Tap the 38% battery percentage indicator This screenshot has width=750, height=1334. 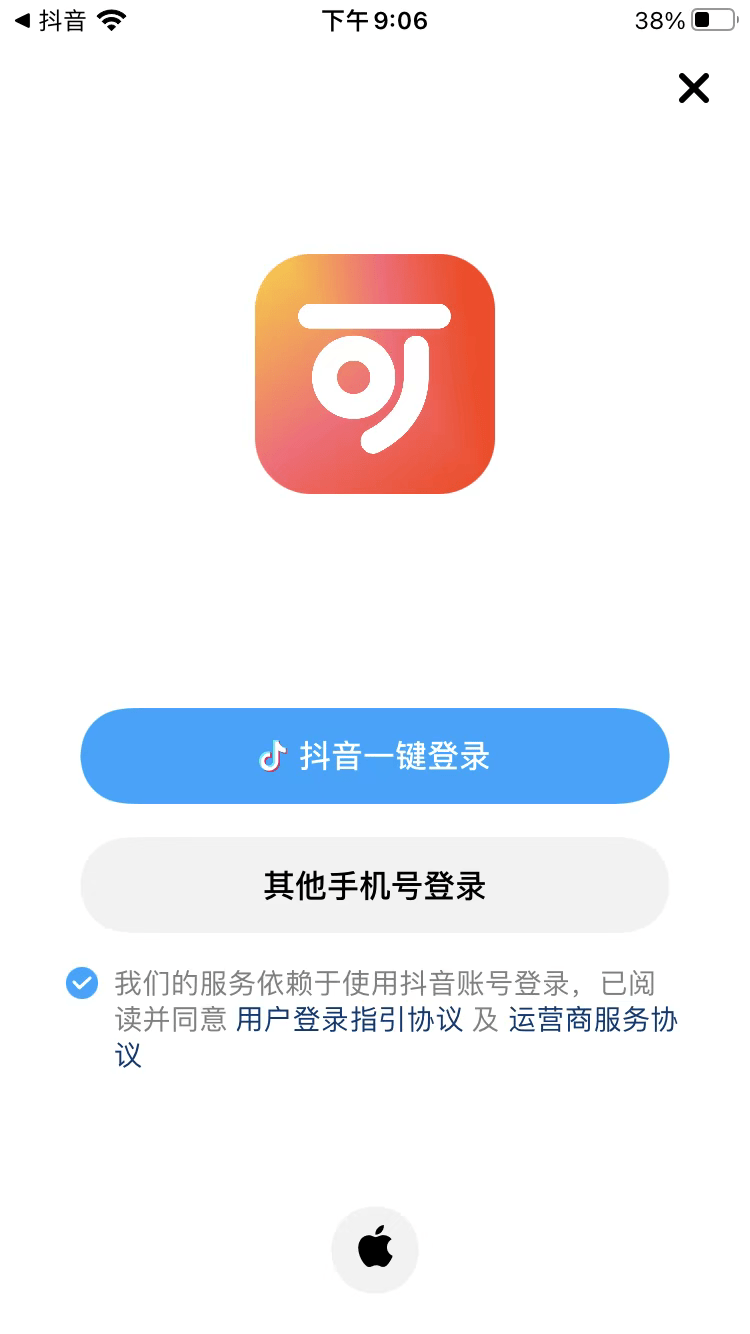[658, 20]
